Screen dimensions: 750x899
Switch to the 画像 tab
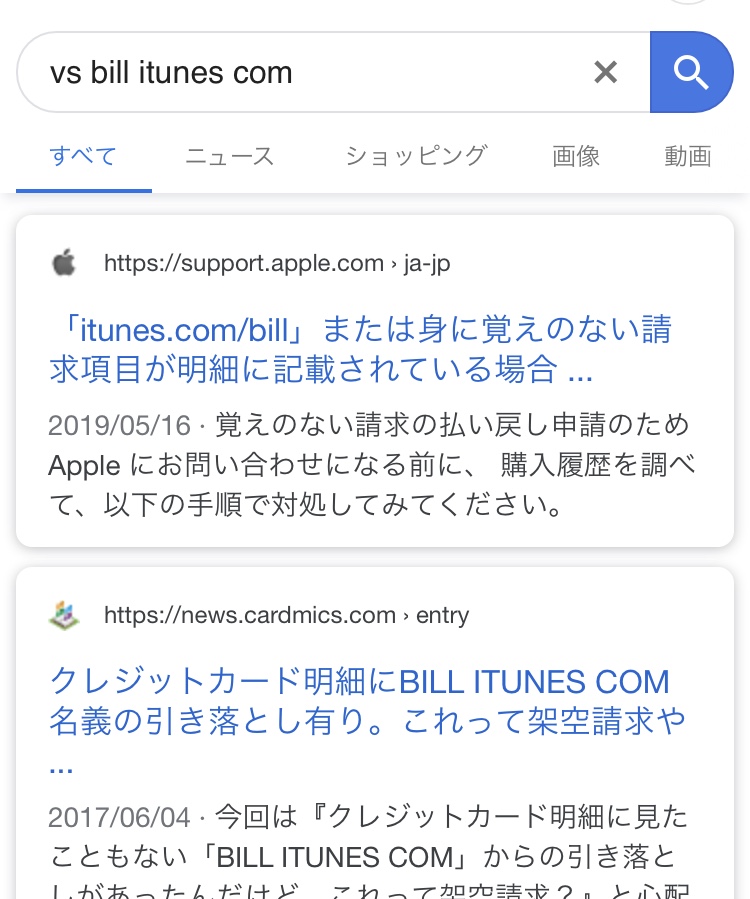pos(576,156)
